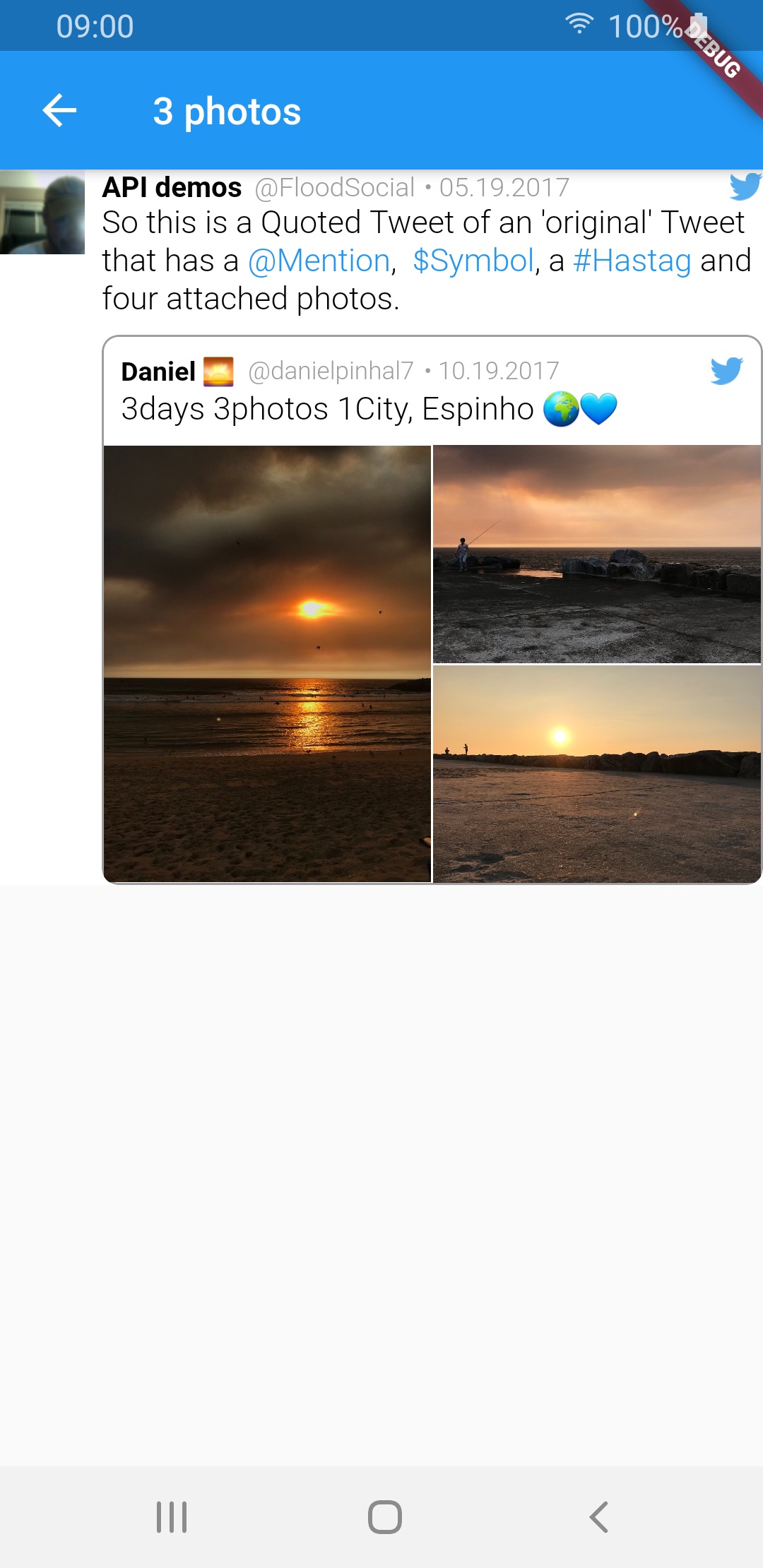Image resolution: width=763 pixels, height=1568 pixels.
Task: Tap the system home button
Action: 384,1516
